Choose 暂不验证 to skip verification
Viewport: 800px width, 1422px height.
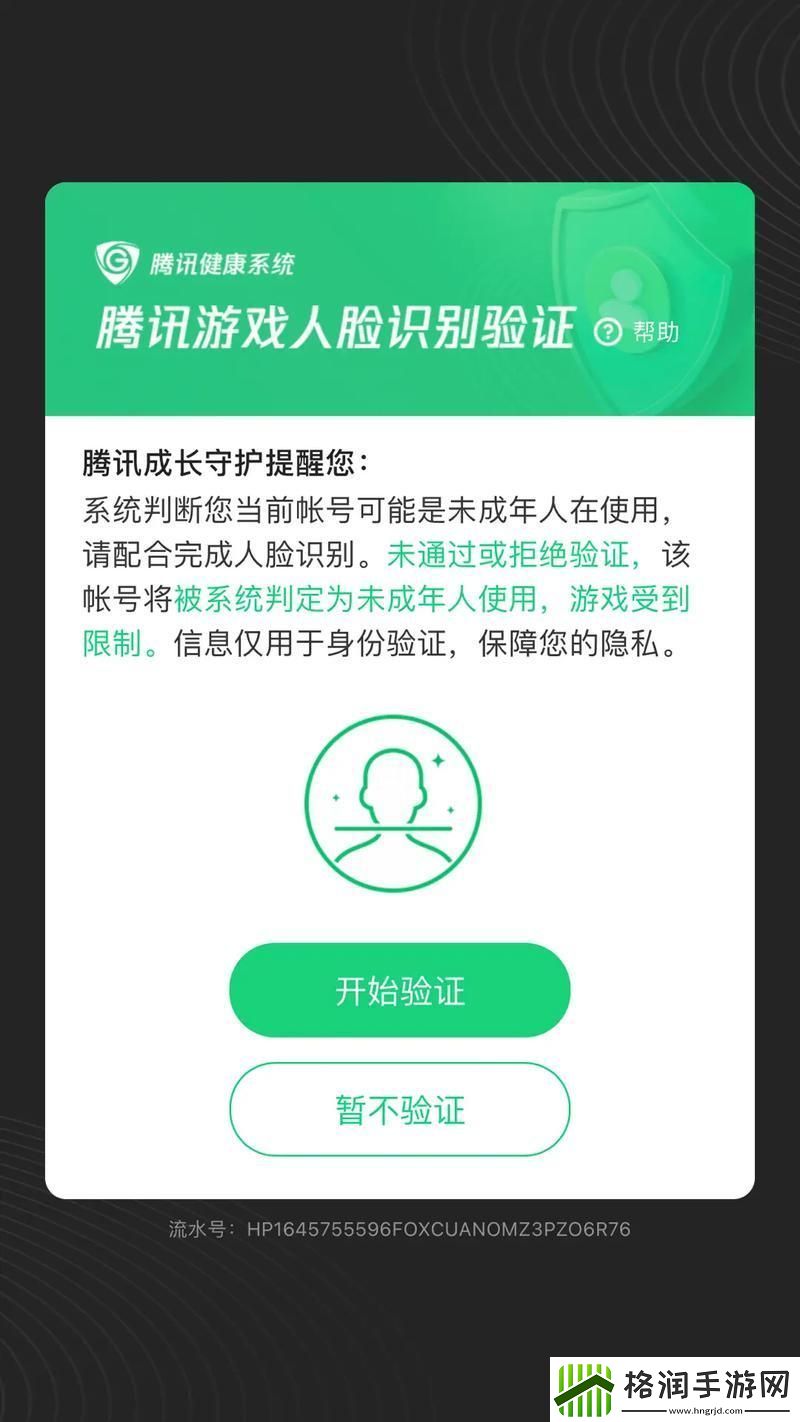(x=399, y=1109)
